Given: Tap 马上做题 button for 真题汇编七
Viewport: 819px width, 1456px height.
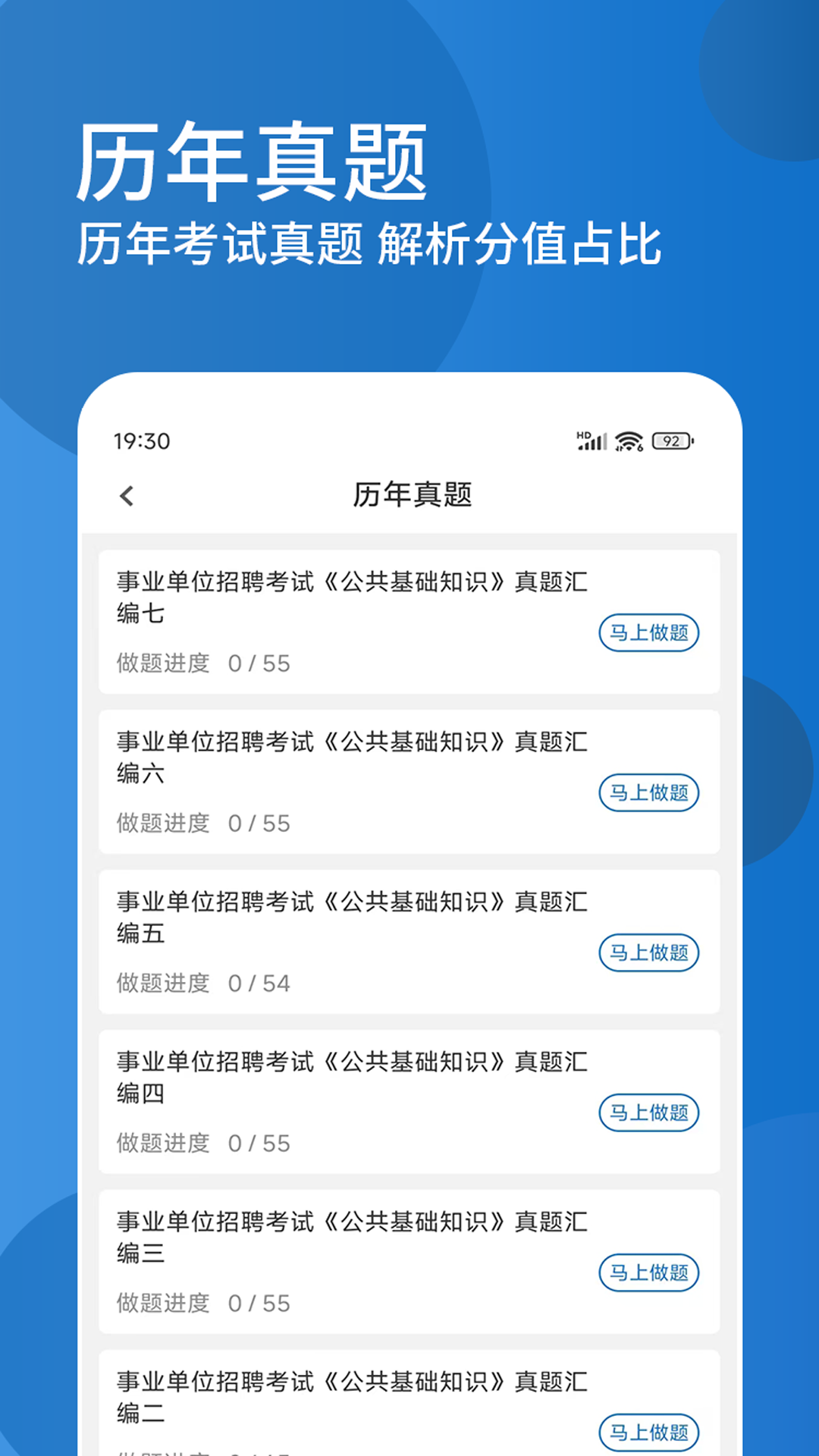Looking at the screenshot, I should pyautogui.click(x=648, y=632).
